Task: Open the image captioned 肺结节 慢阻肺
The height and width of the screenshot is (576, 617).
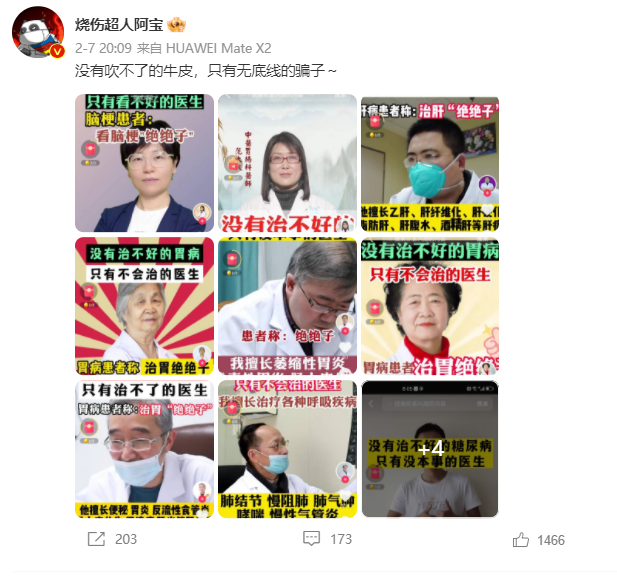Action: click(287, 449)
